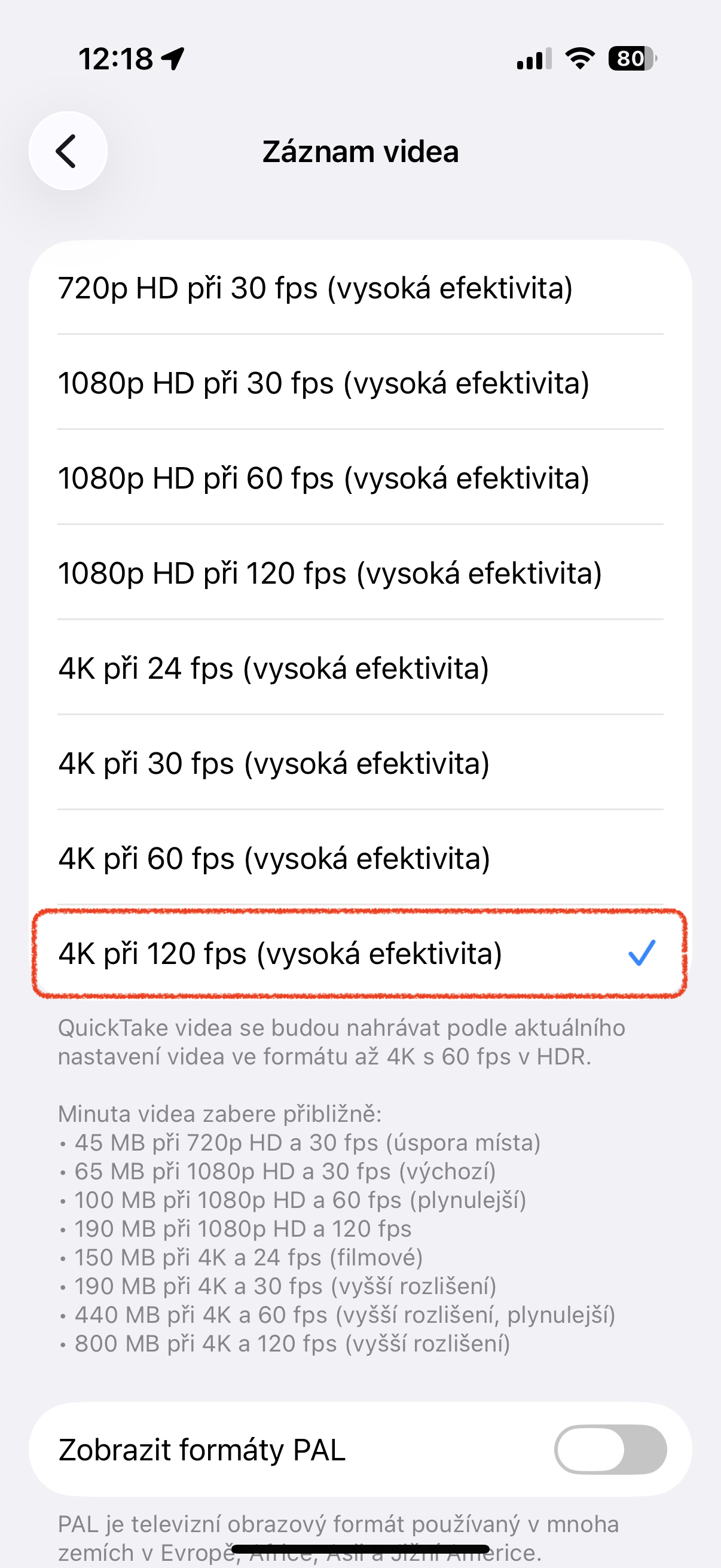
Task: Tap the checked 4K při 120 fps row
Action: [360, 953]
